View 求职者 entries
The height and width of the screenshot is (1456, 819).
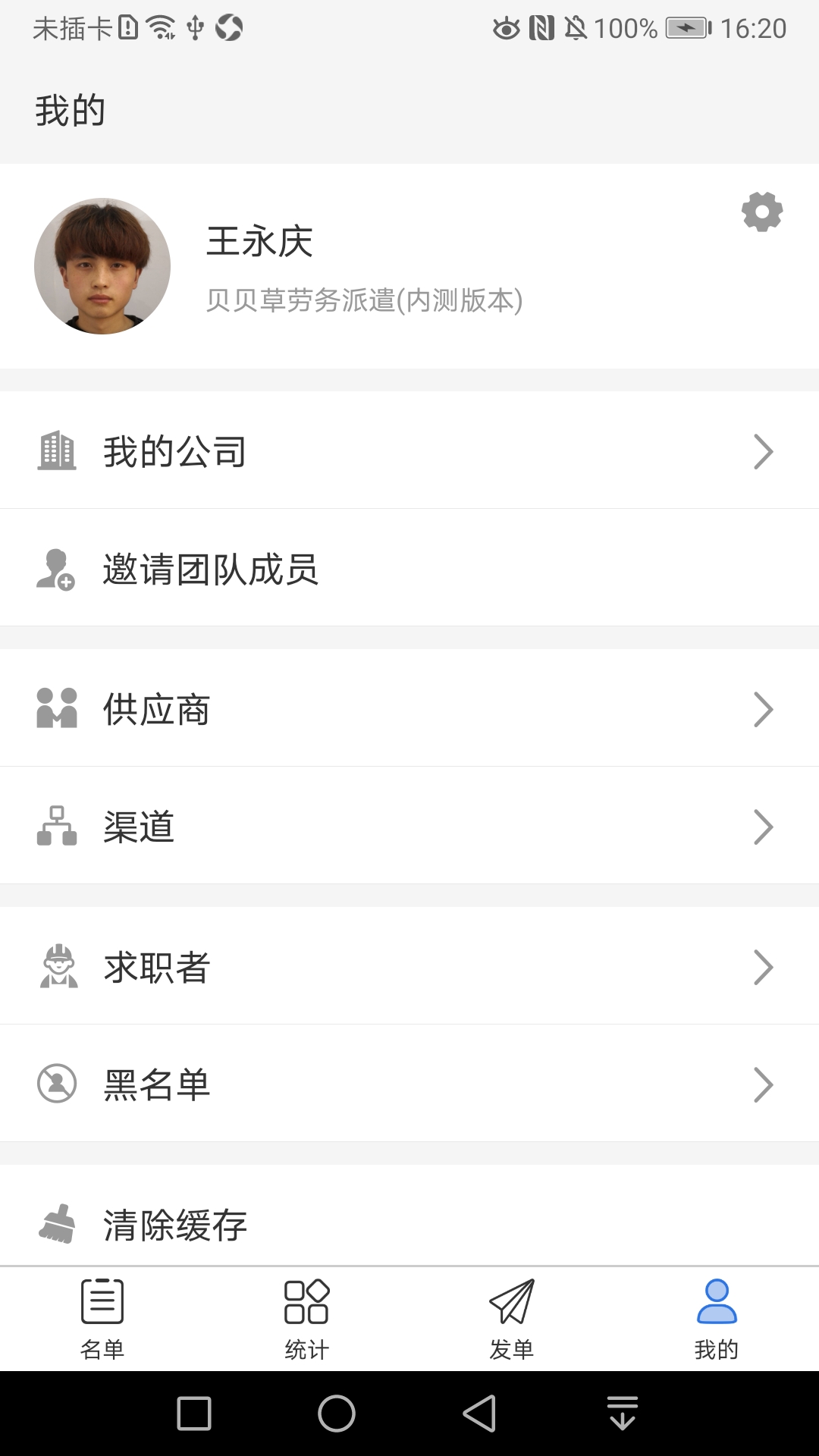tap(409, 967)
